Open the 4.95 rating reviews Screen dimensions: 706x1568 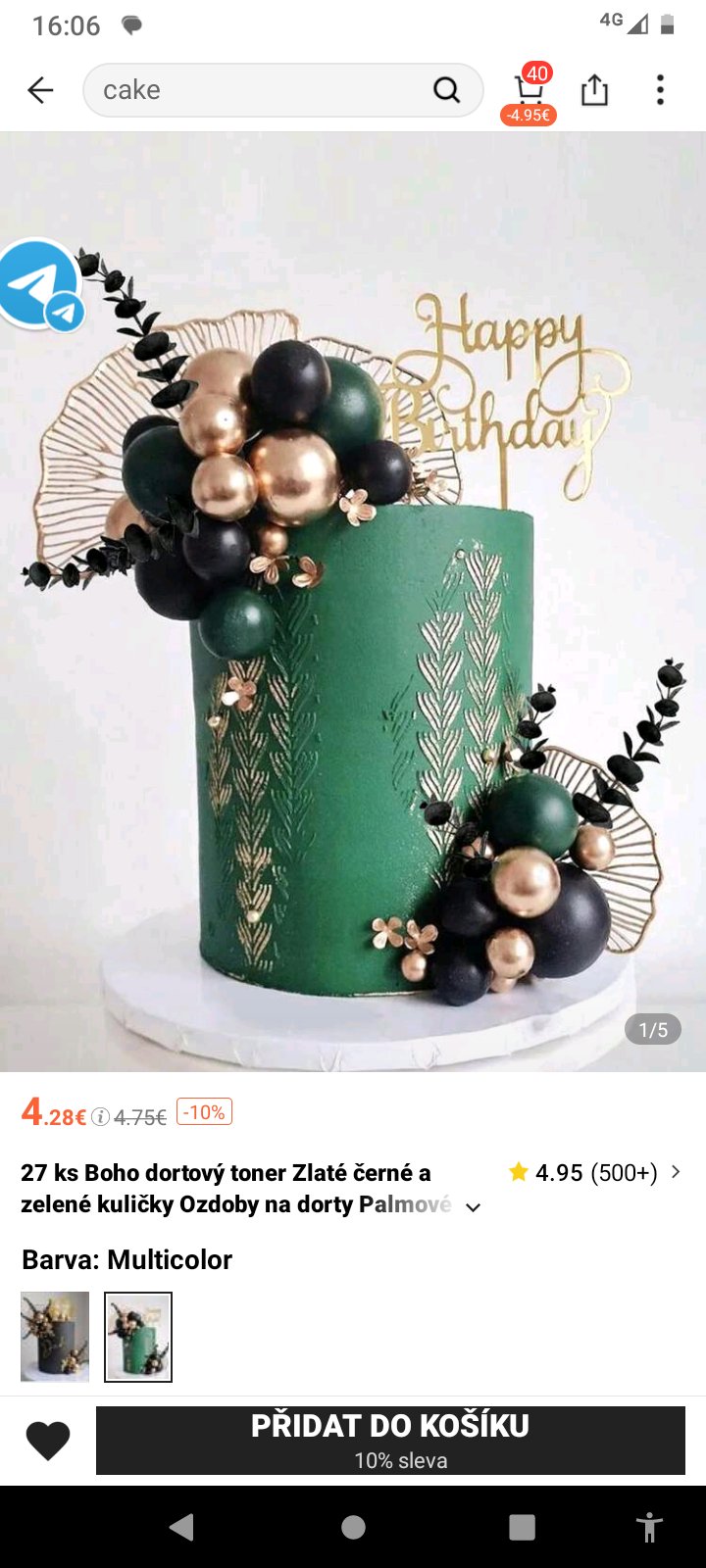tap(594, 1172)
